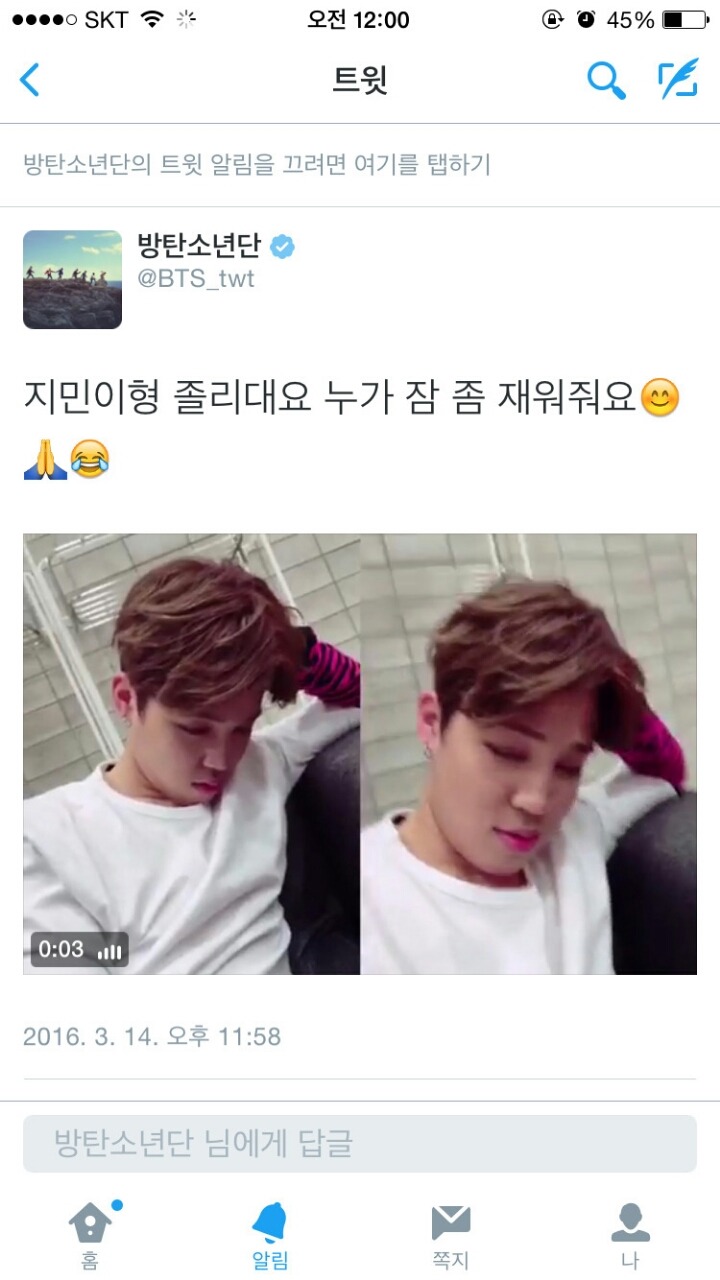Go back from the tweet view

[x=30, y=80]
